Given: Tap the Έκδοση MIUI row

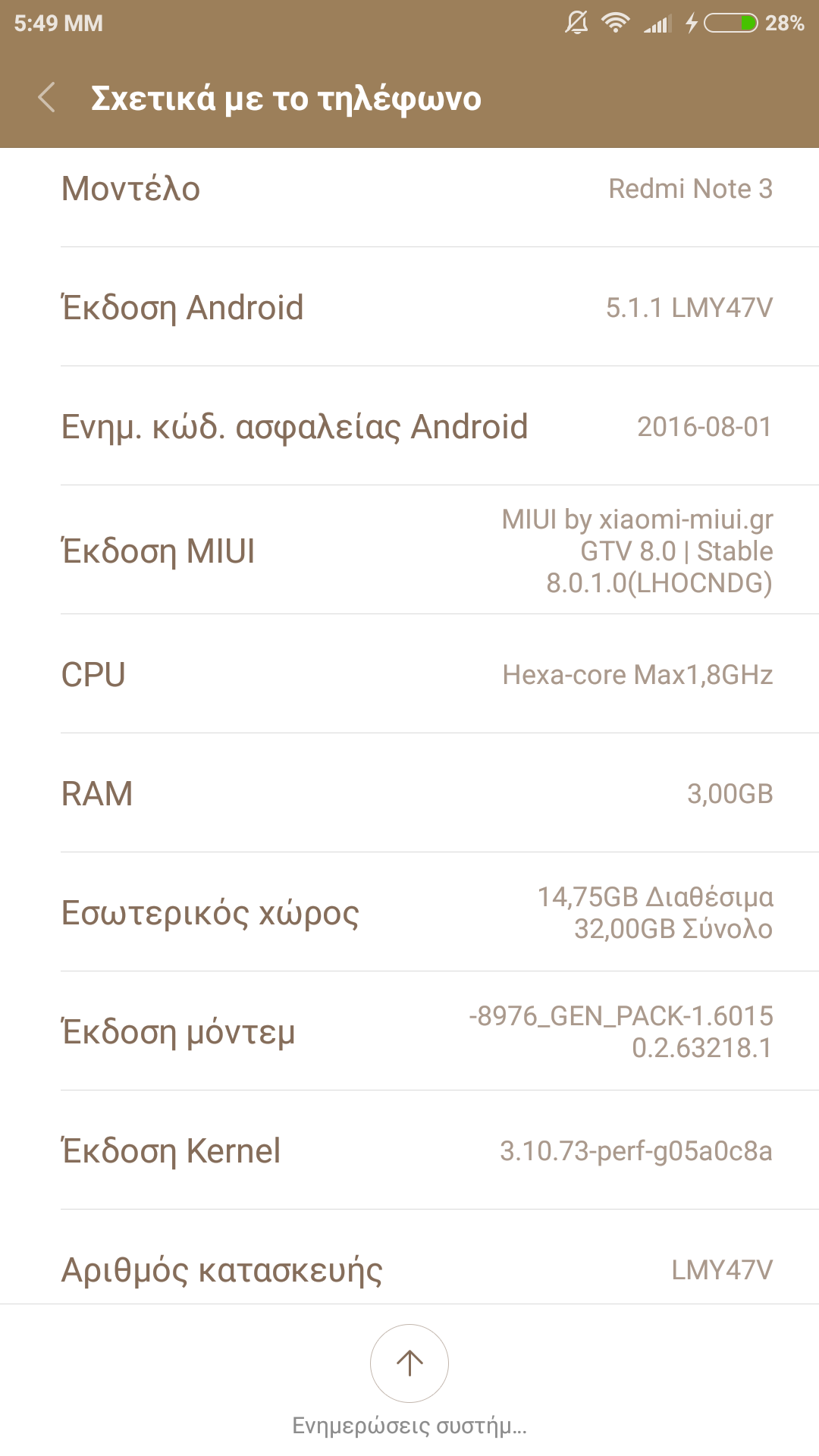Looking at the screenshot, I should [409, 551].
